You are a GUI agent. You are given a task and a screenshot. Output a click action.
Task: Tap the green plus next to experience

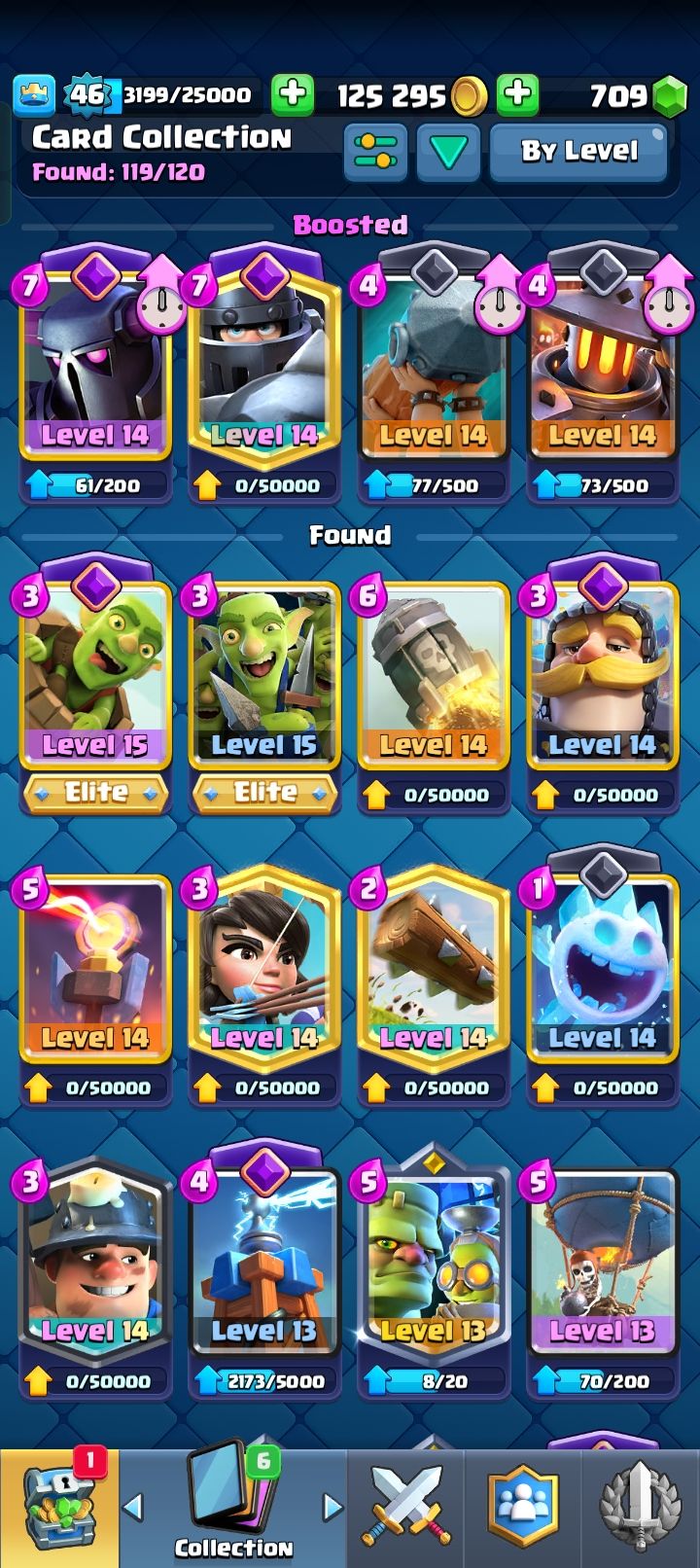tap(292, 94)
